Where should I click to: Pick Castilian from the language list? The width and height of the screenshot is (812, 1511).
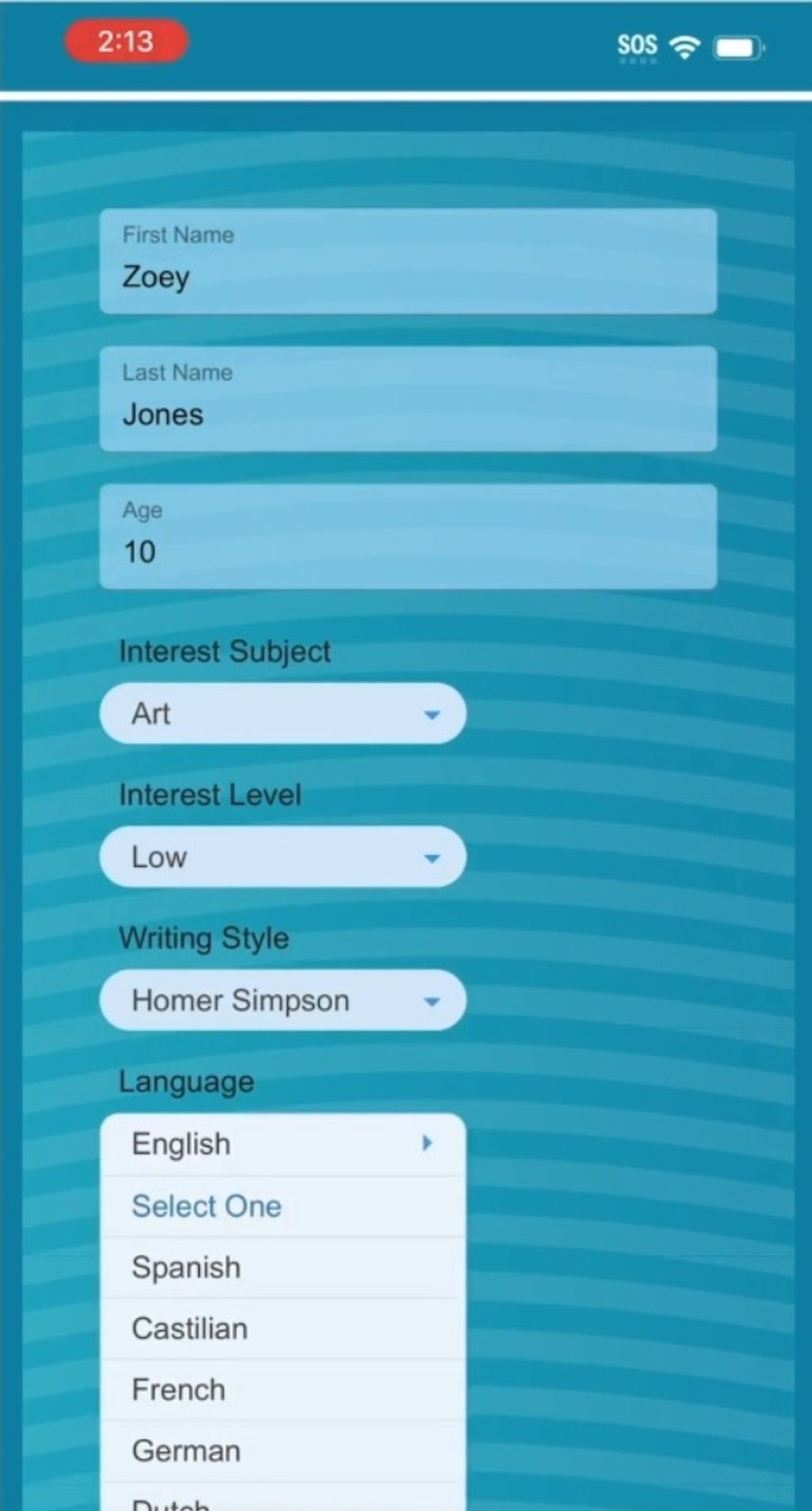[283, 1329]
